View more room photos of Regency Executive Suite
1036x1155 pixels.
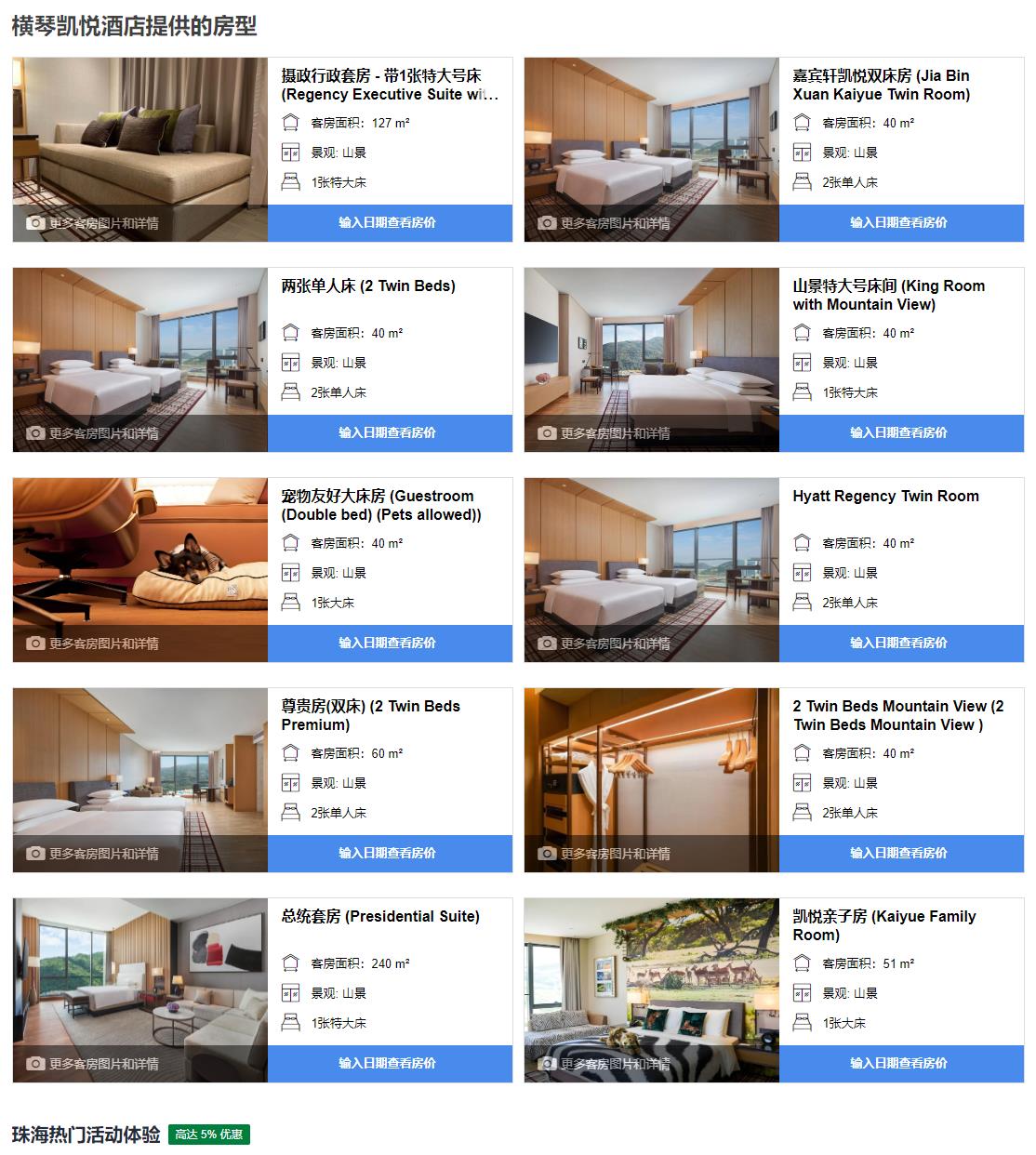tap(93, 223)
